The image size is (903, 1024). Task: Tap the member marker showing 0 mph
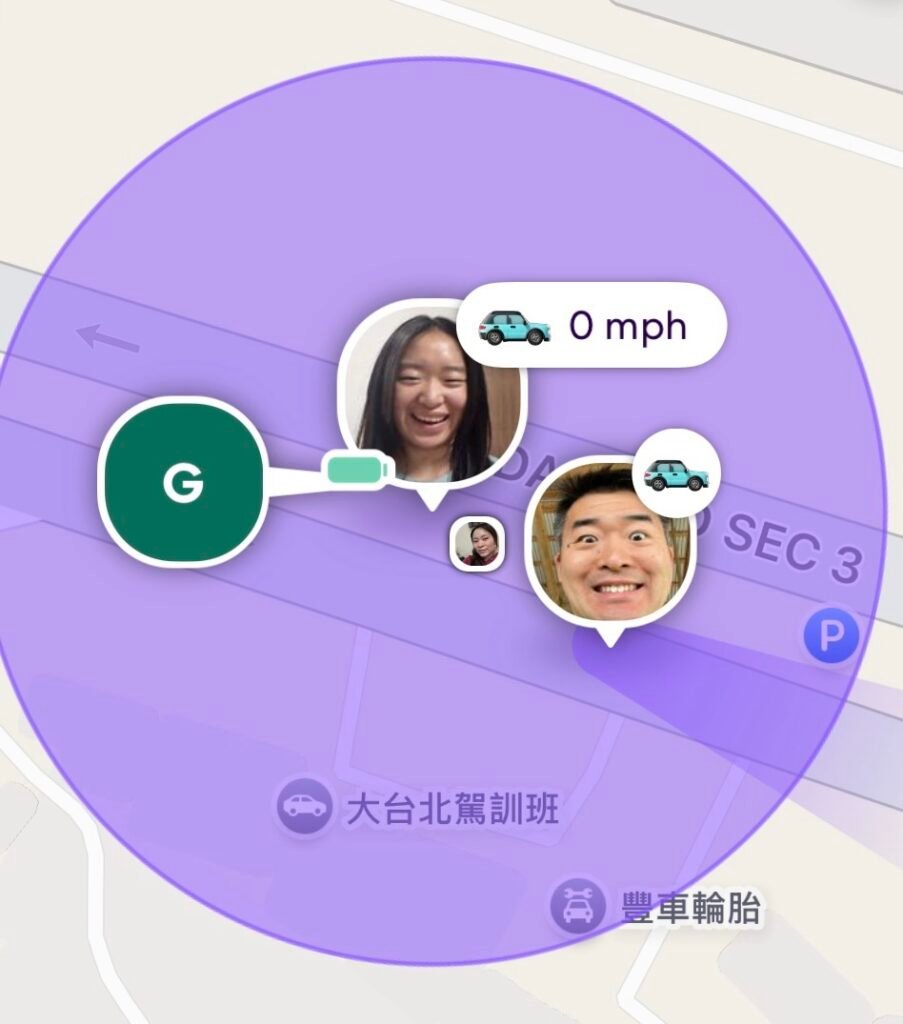(x=432, y=396)
